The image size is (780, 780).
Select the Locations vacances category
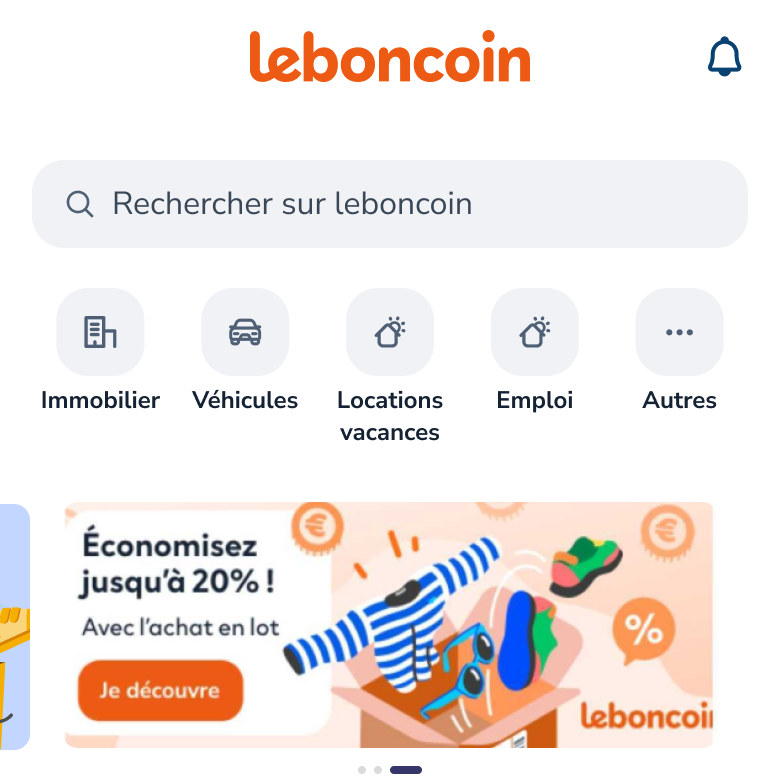(390, 332)
